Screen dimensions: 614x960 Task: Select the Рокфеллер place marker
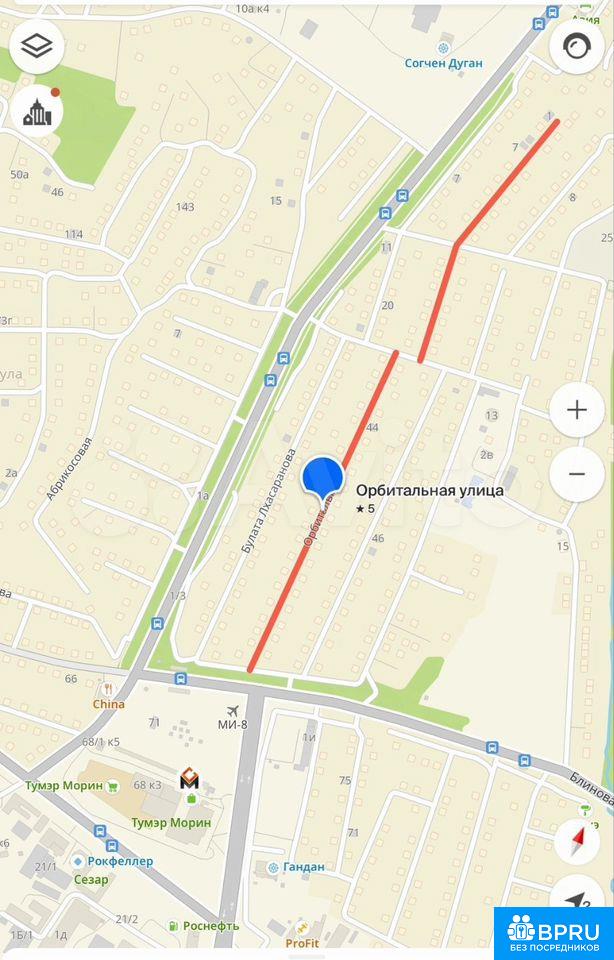coord(78,861)
